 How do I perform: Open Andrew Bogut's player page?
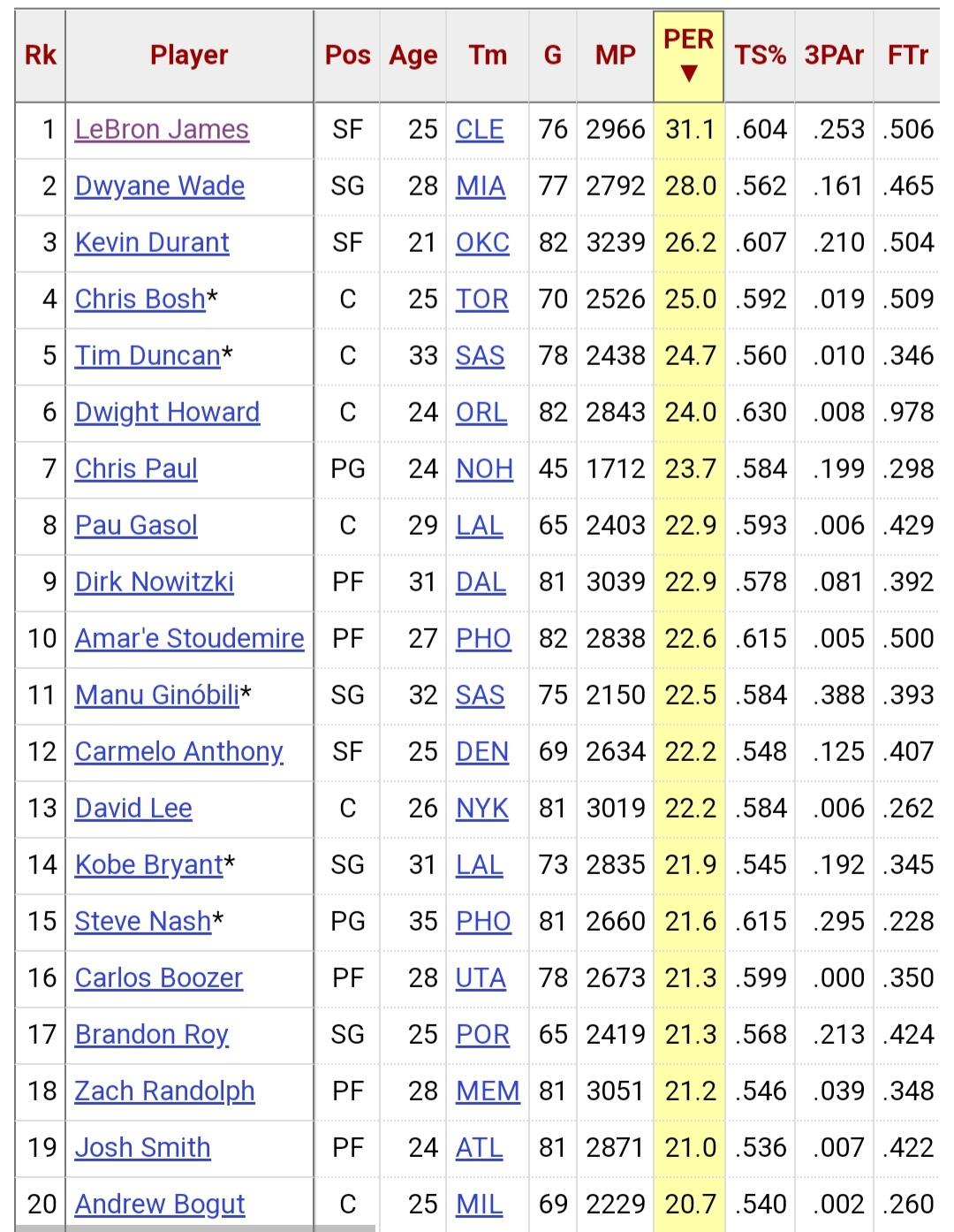click(x=160, y=1205)
